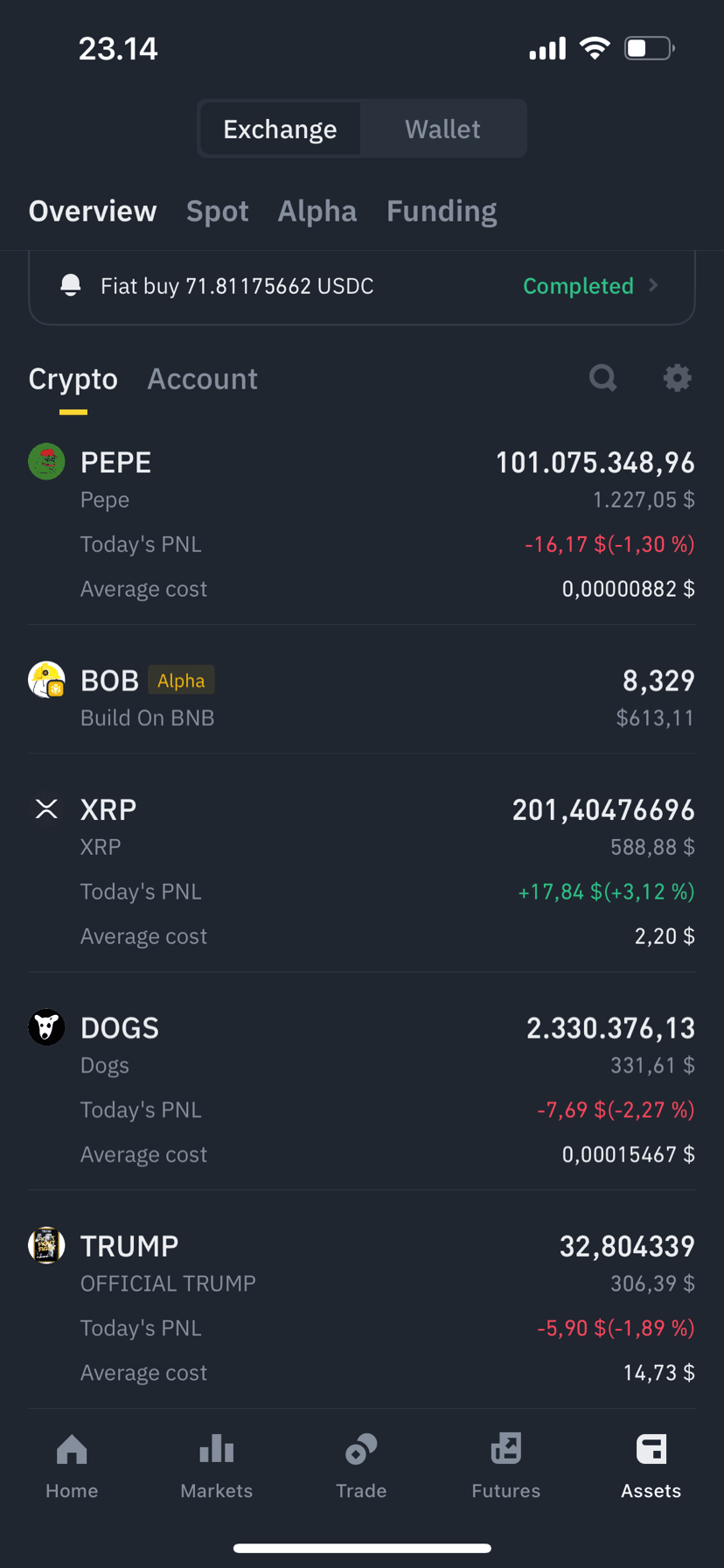This screenshot has width=724, height=1568.
Task: Switch to the Account view
Action: 202,379
